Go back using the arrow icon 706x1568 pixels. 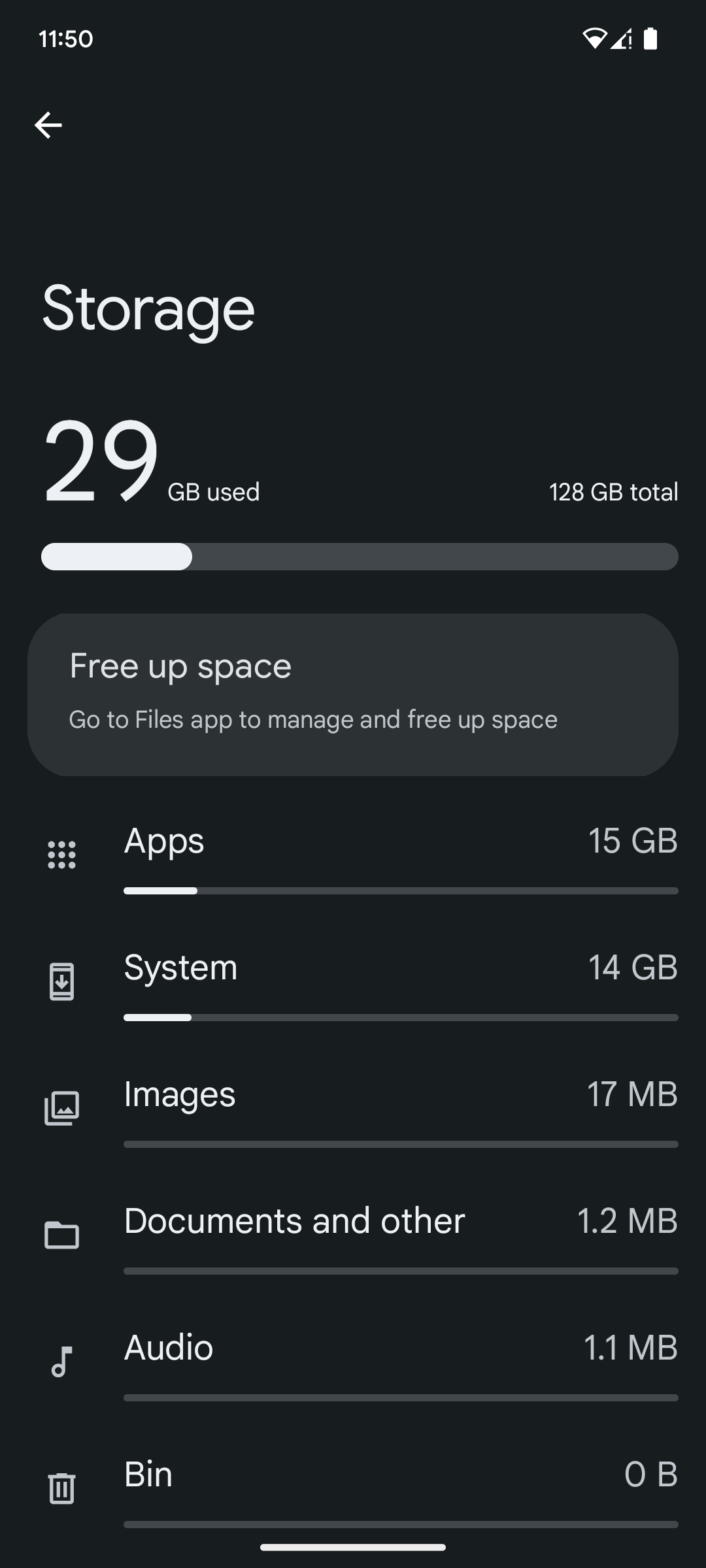pos(48,125)
